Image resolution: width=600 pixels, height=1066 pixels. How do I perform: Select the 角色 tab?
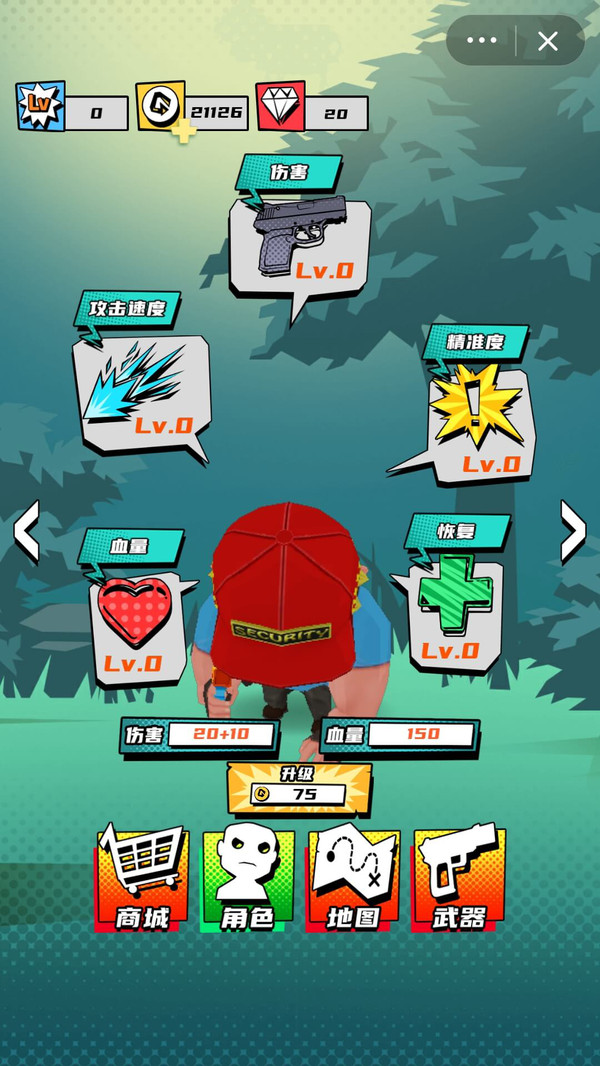click(248, 877)
